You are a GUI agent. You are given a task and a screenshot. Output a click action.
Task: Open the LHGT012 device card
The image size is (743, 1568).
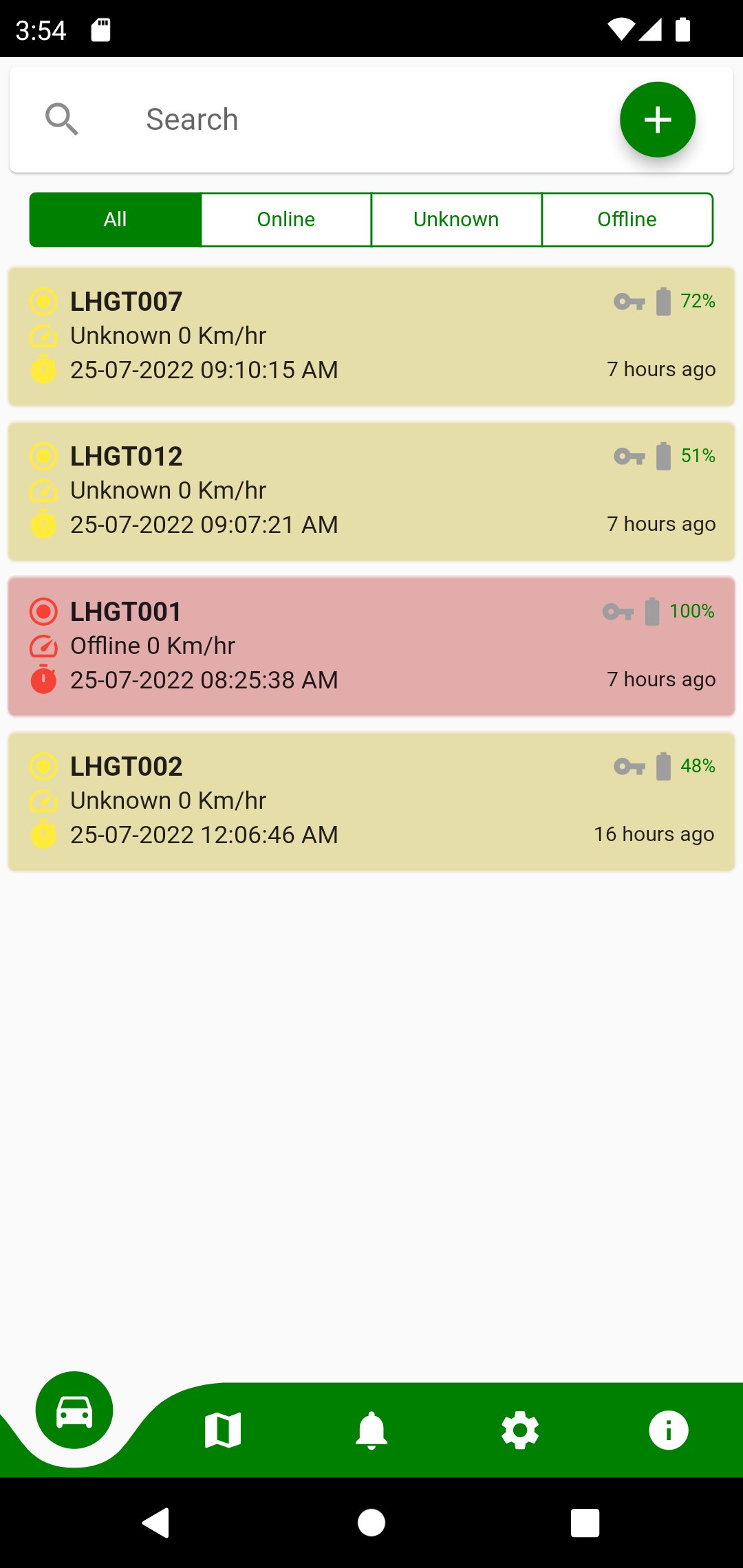pos(371,491)
